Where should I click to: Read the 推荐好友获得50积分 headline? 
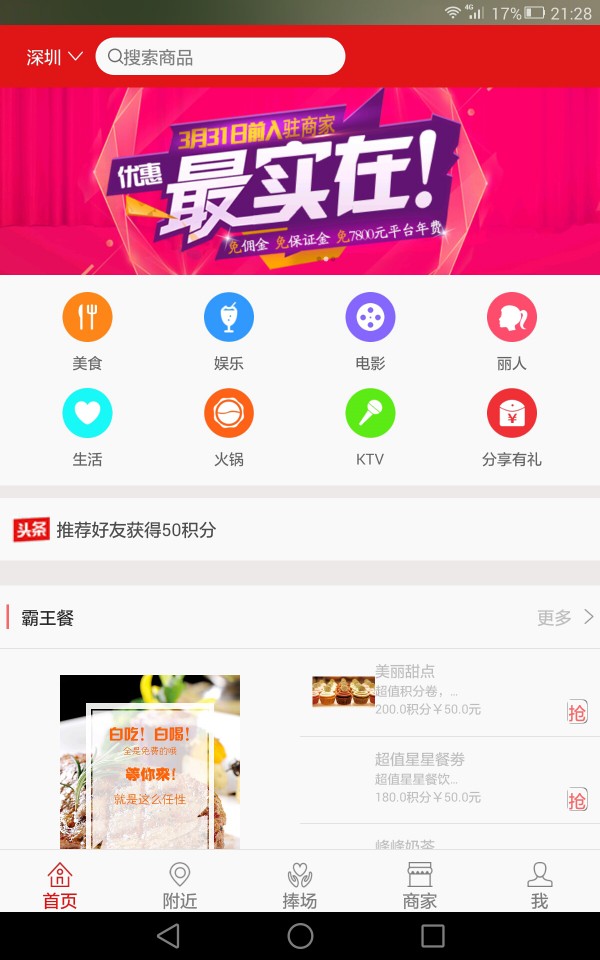[136, 530]
